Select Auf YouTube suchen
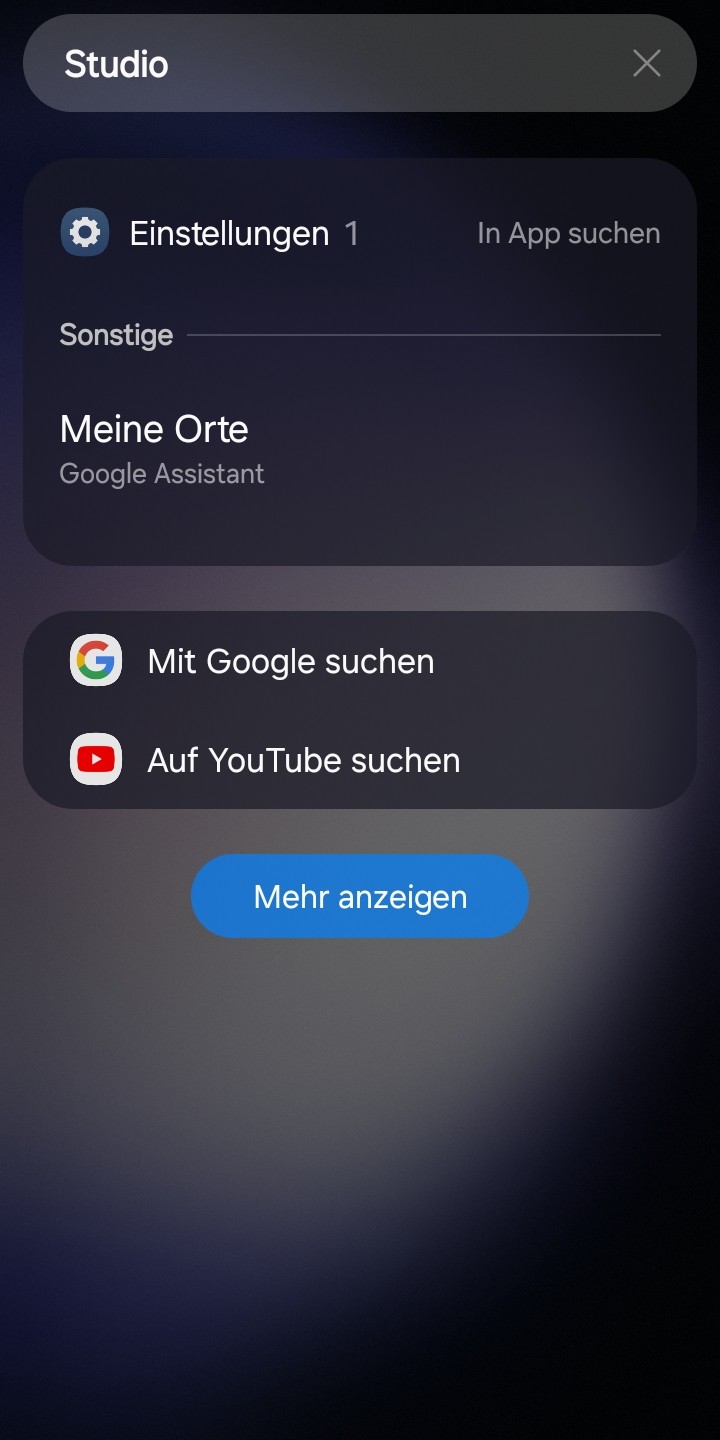 (x=303, y=760)
